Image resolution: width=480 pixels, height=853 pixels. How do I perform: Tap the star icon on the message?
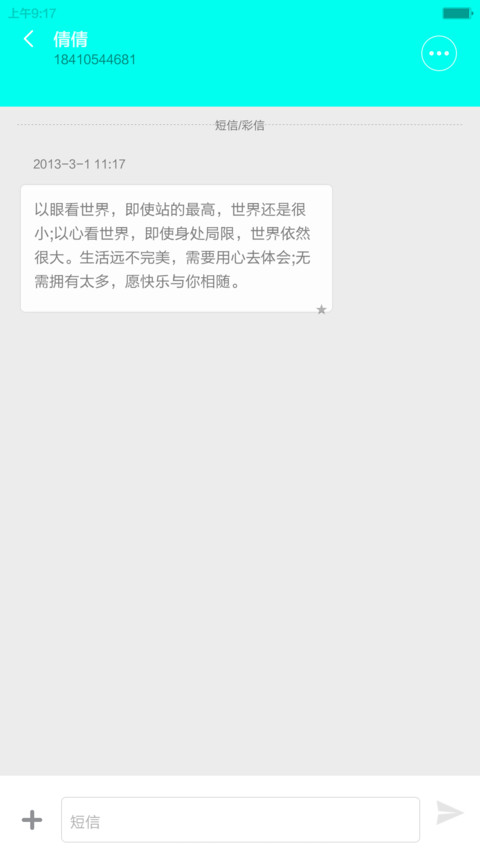(322, 310)
